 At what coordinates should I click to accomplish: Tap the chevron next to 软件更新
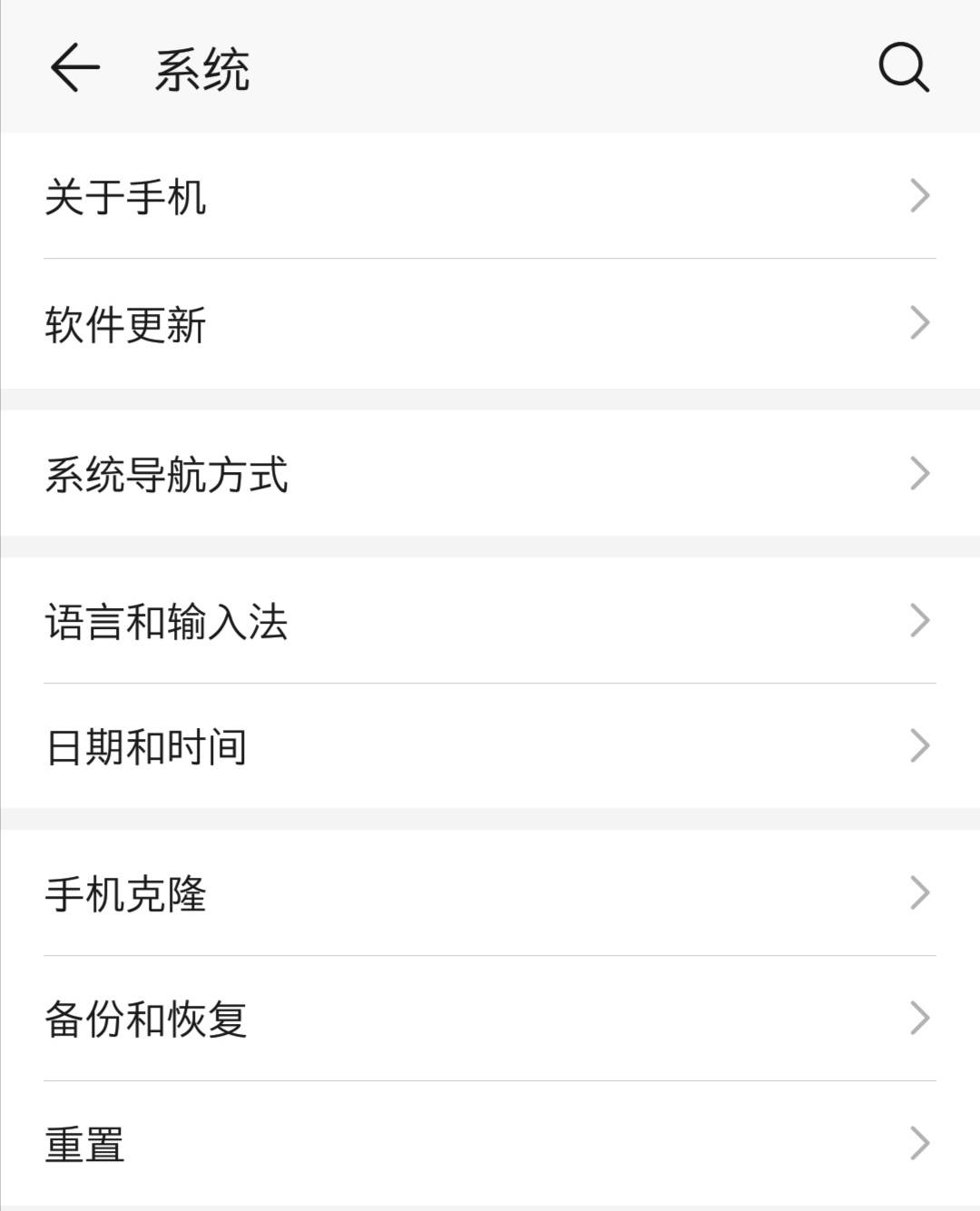coord(920,324)
